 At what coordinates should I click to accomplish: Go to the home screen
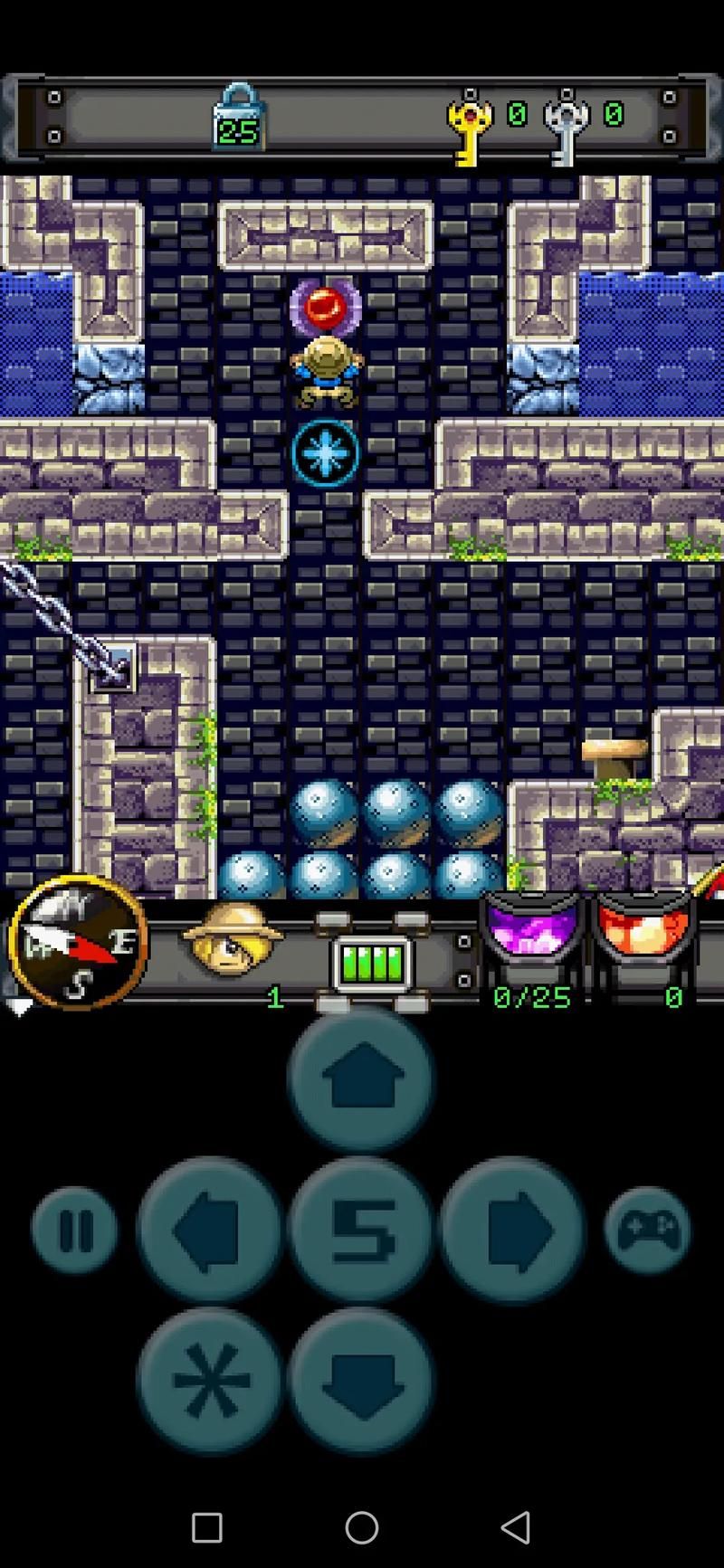coord(361,1528)
